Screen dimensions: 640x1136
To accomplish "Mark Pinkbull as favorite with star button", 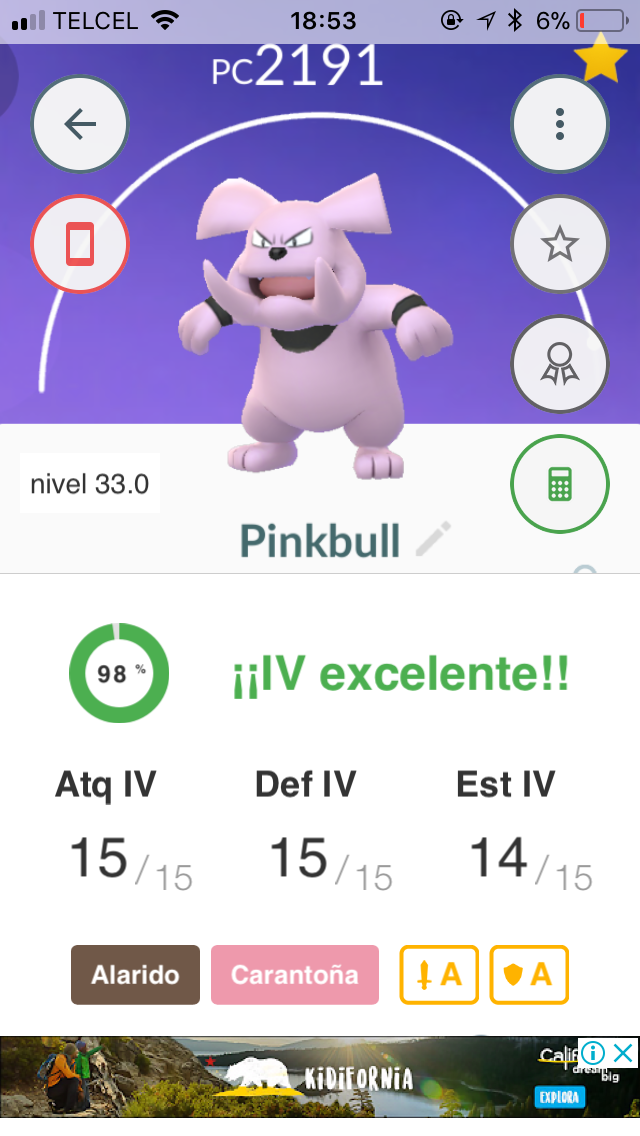I will 560,244.
